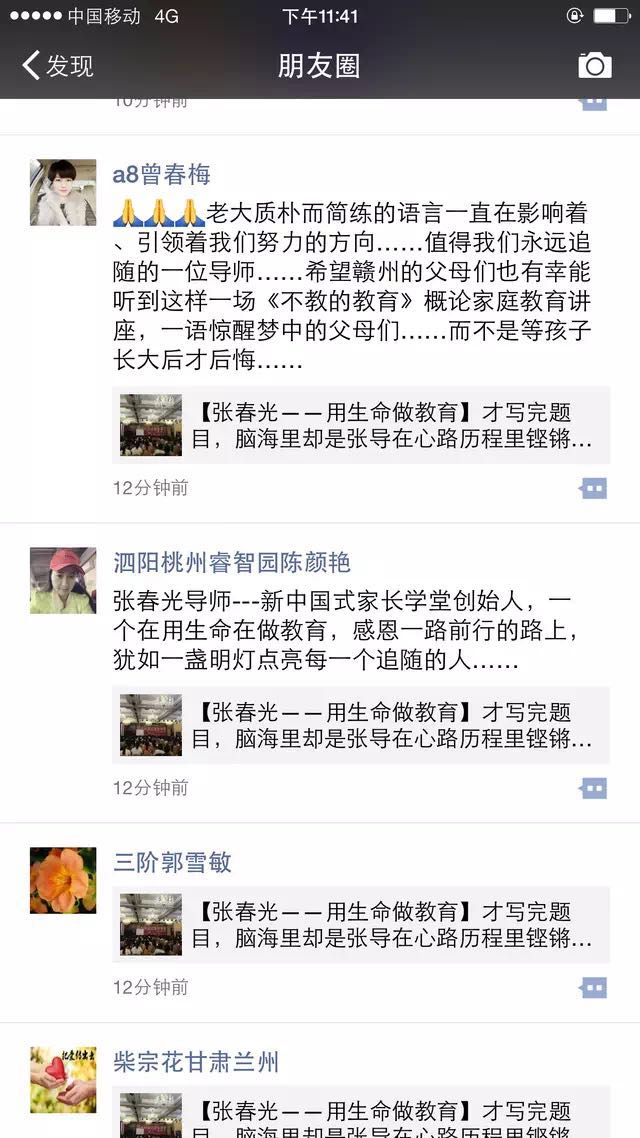The image size is (640, 1138).
Task: Tap 泗阳桃州睿智园陈颜艳's avatar
Action: (x=63, y=580)
